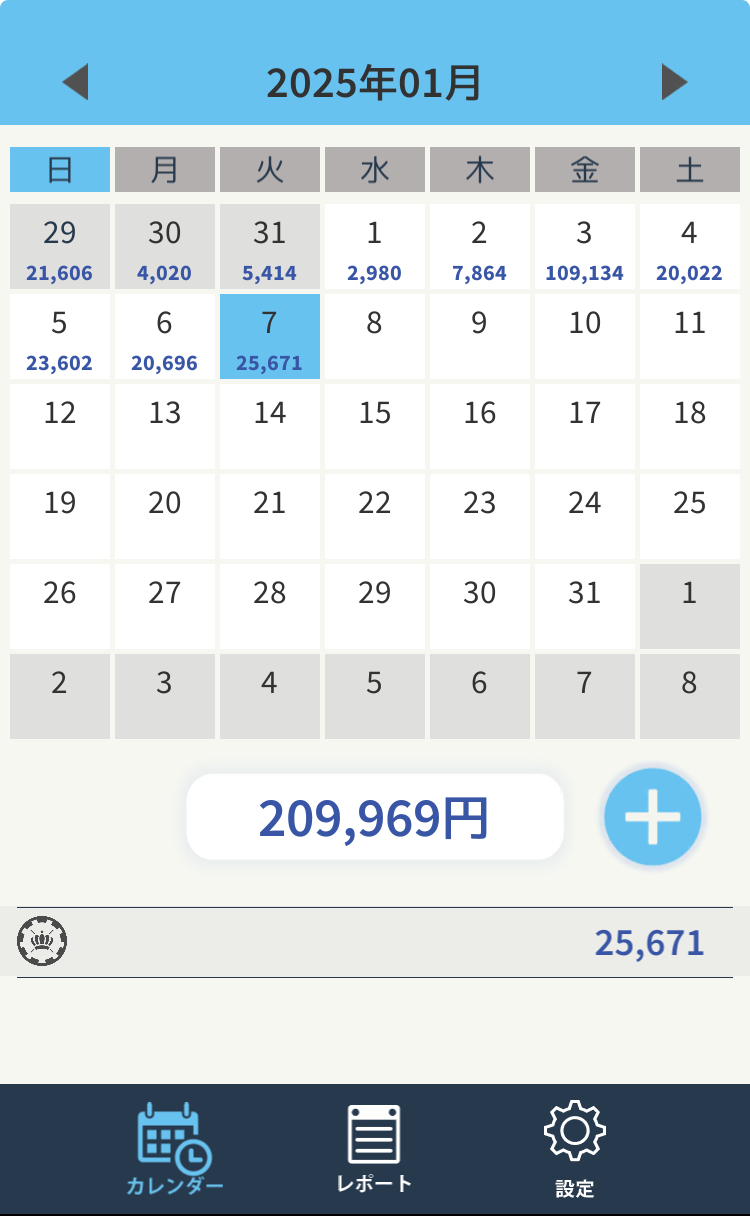Select January 4 with 20,022
750x1216 pixels.
[x=690, y=247]
